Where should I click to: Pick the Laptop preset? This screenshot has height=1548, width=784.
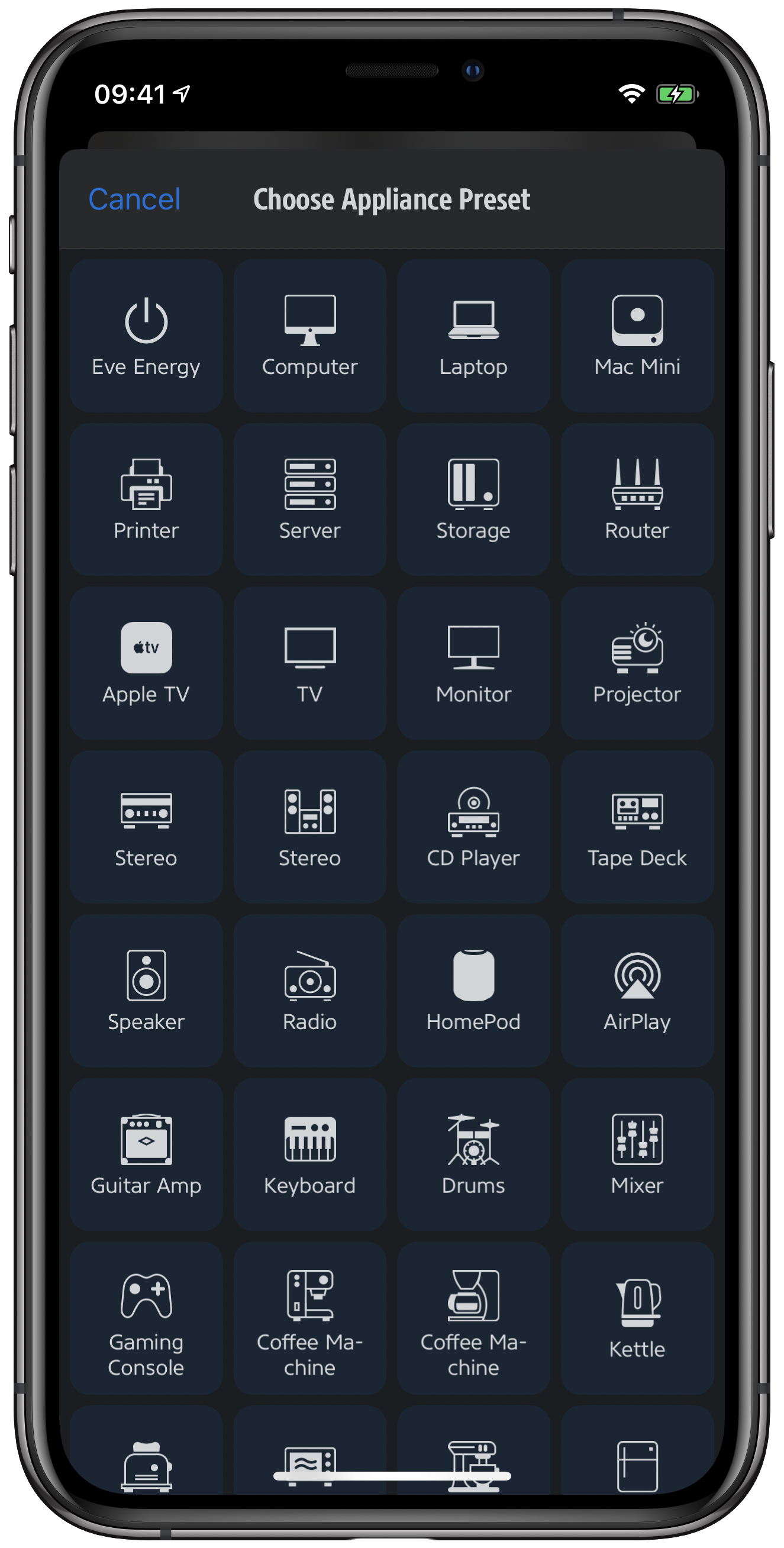click(x=473, y=336)
